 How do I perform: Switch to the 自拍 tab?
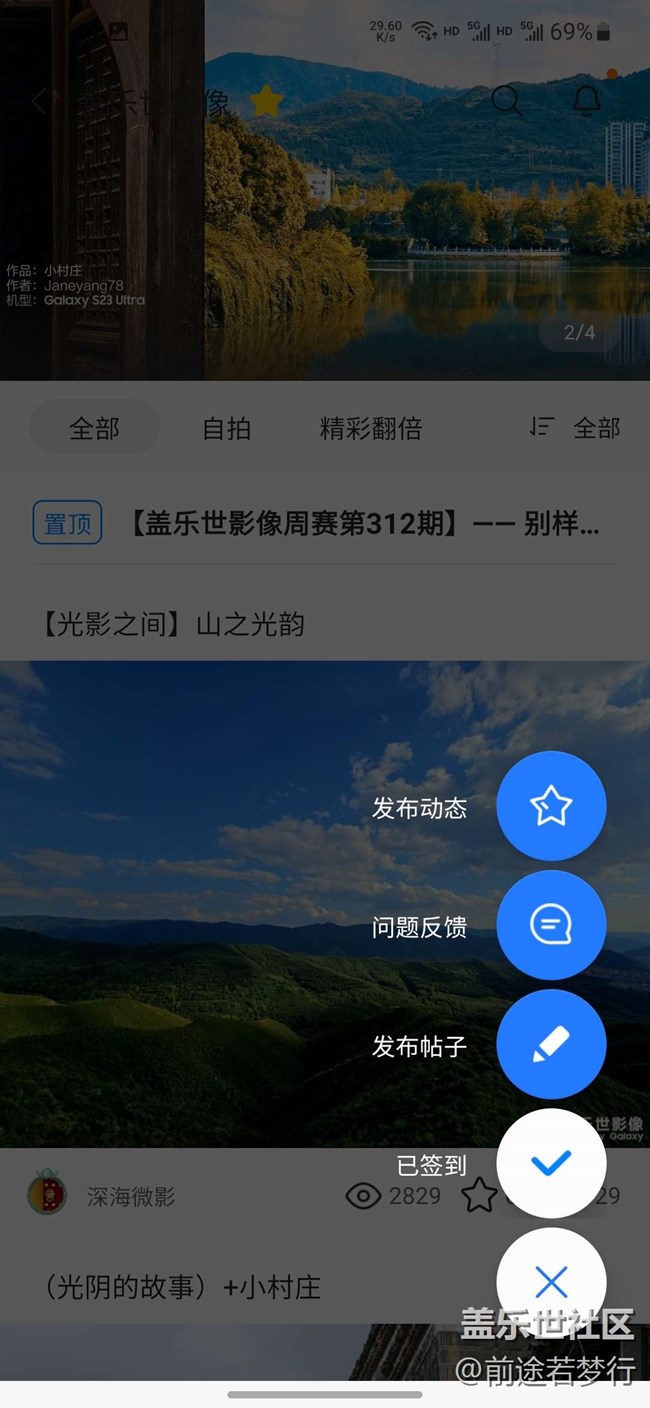click(226, 428)
